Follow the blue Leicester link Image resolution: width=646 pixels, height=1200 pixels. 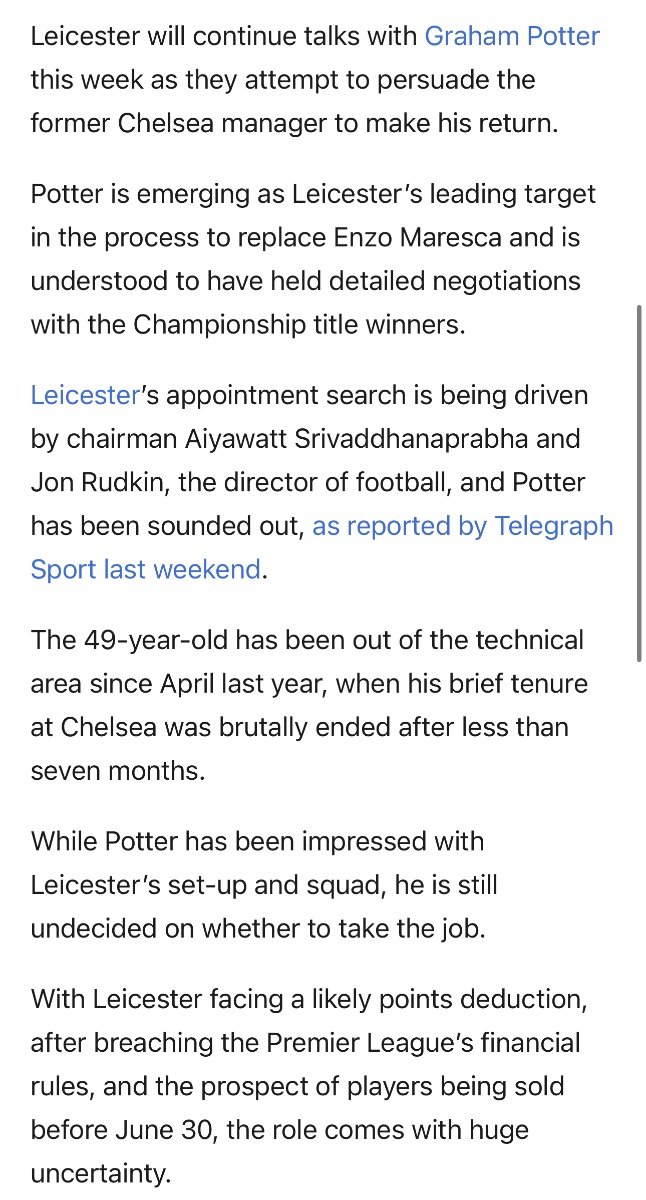pos(84,395)
